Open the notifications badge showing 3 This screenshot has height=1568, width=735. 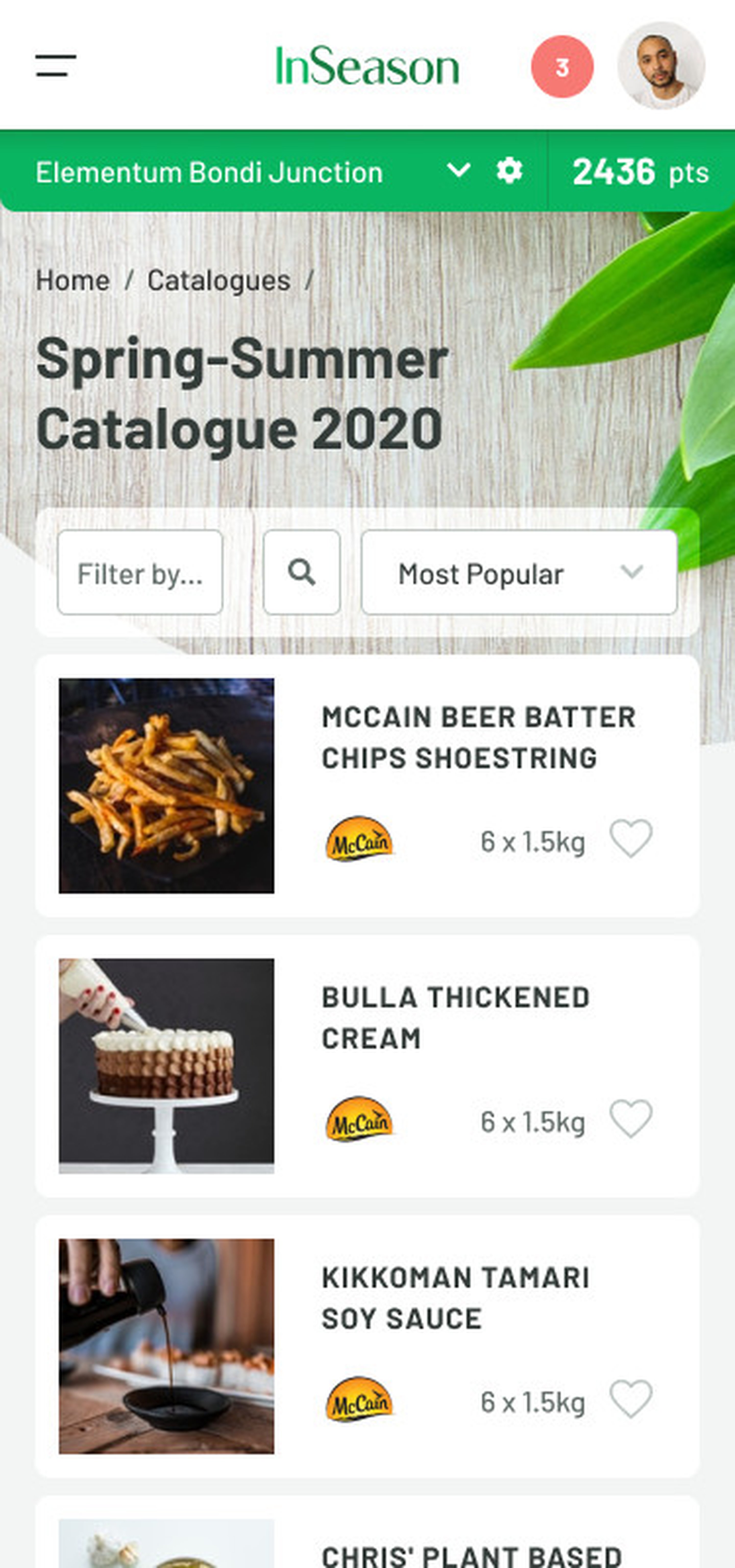(x=562, y=66)
